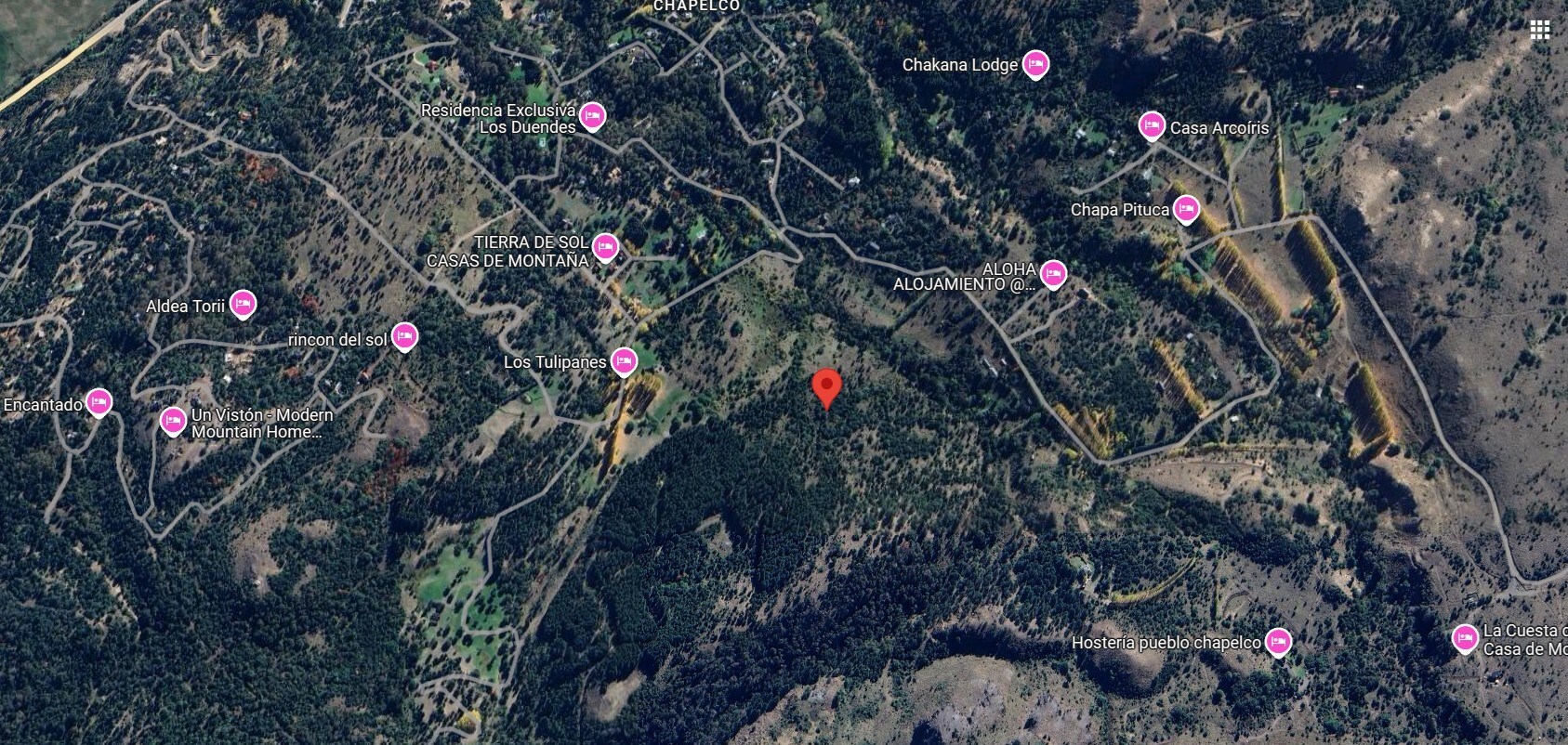Open Hostería pueblo chapelco marker
This screenshot has width=1568, height=745.
pyautogui.click(x=1278, y=641)
